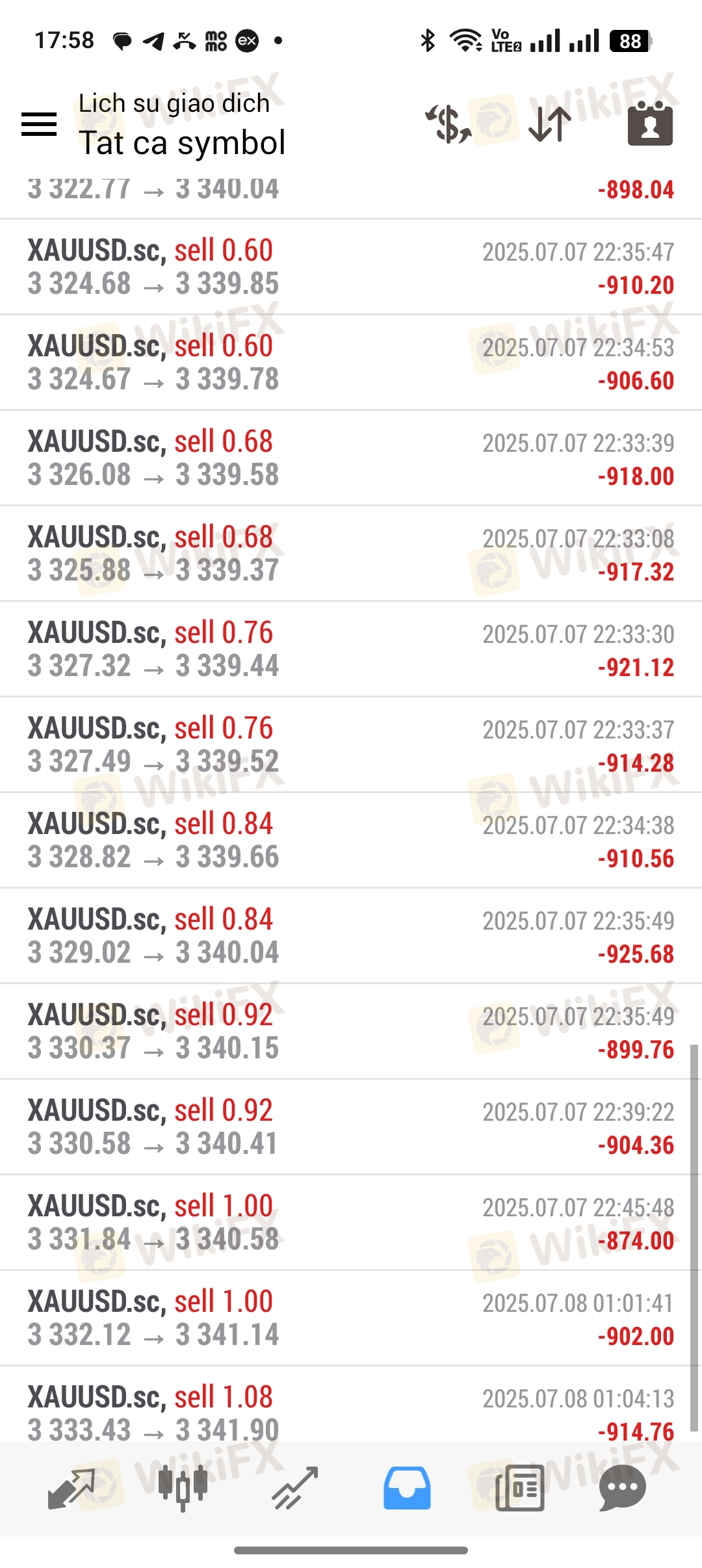Open the Messages chat tab
The width and height of the screenshot is (702, 1568).
(623, 1488)
